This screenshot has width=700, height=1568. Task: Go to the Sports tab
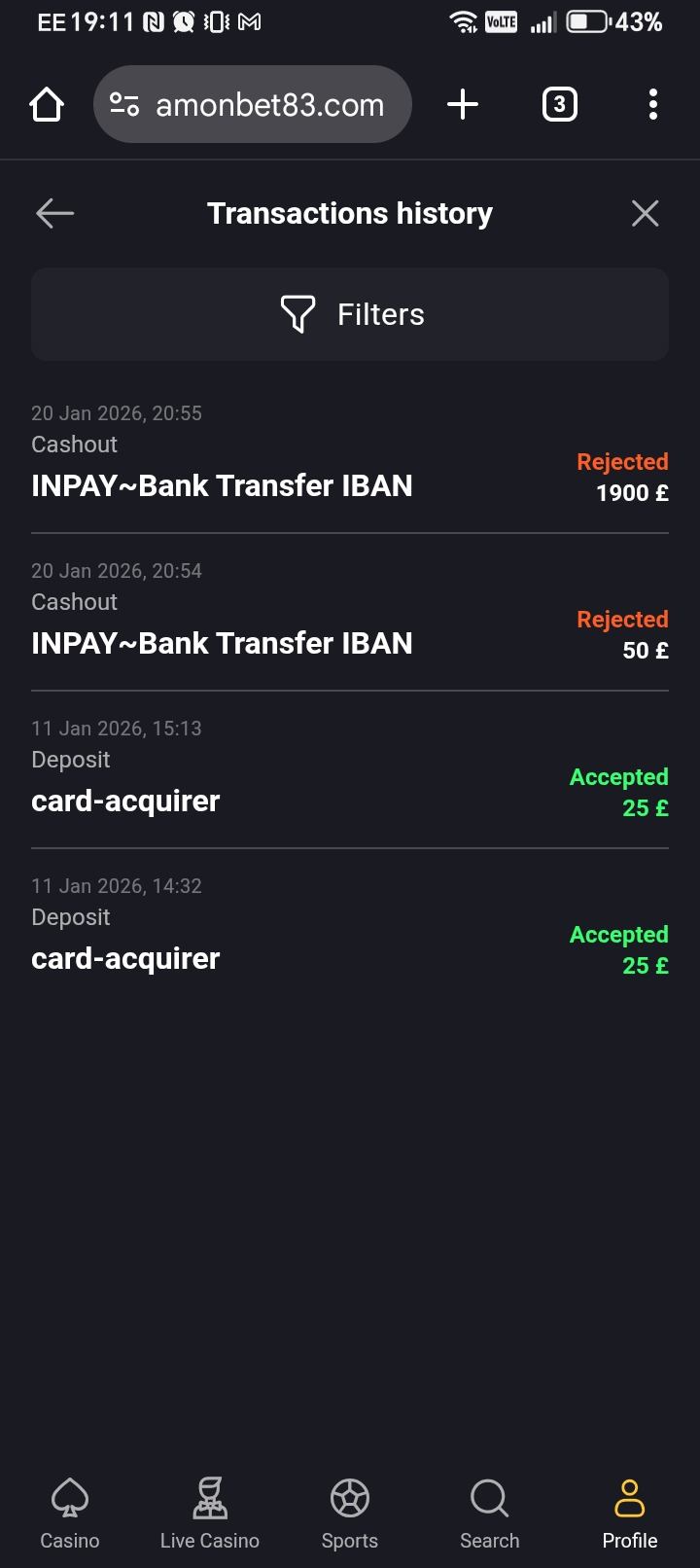350,1514
